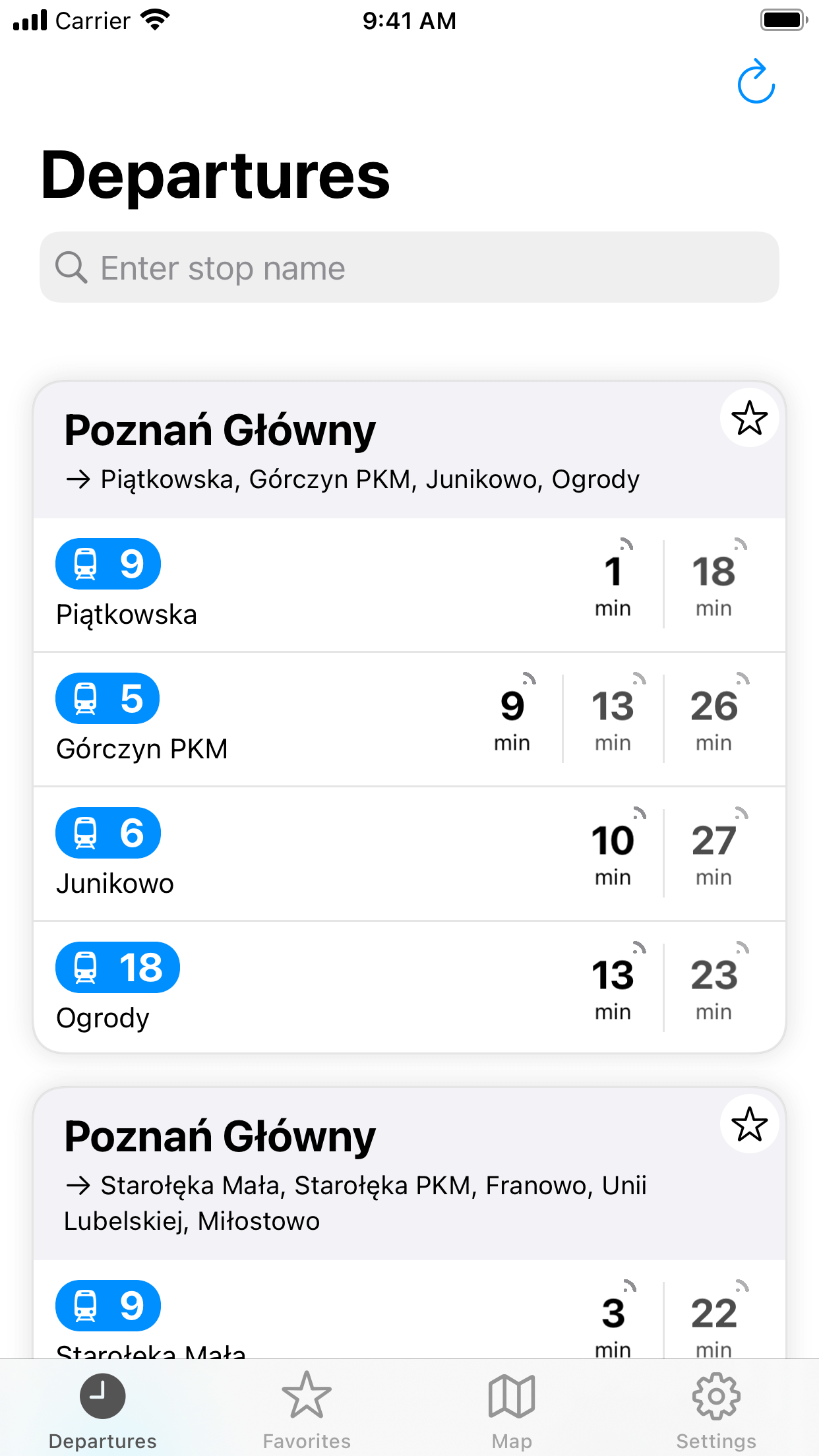
Task: Favorite the second Poznań Główny stop
Action: pos(750,1124)
